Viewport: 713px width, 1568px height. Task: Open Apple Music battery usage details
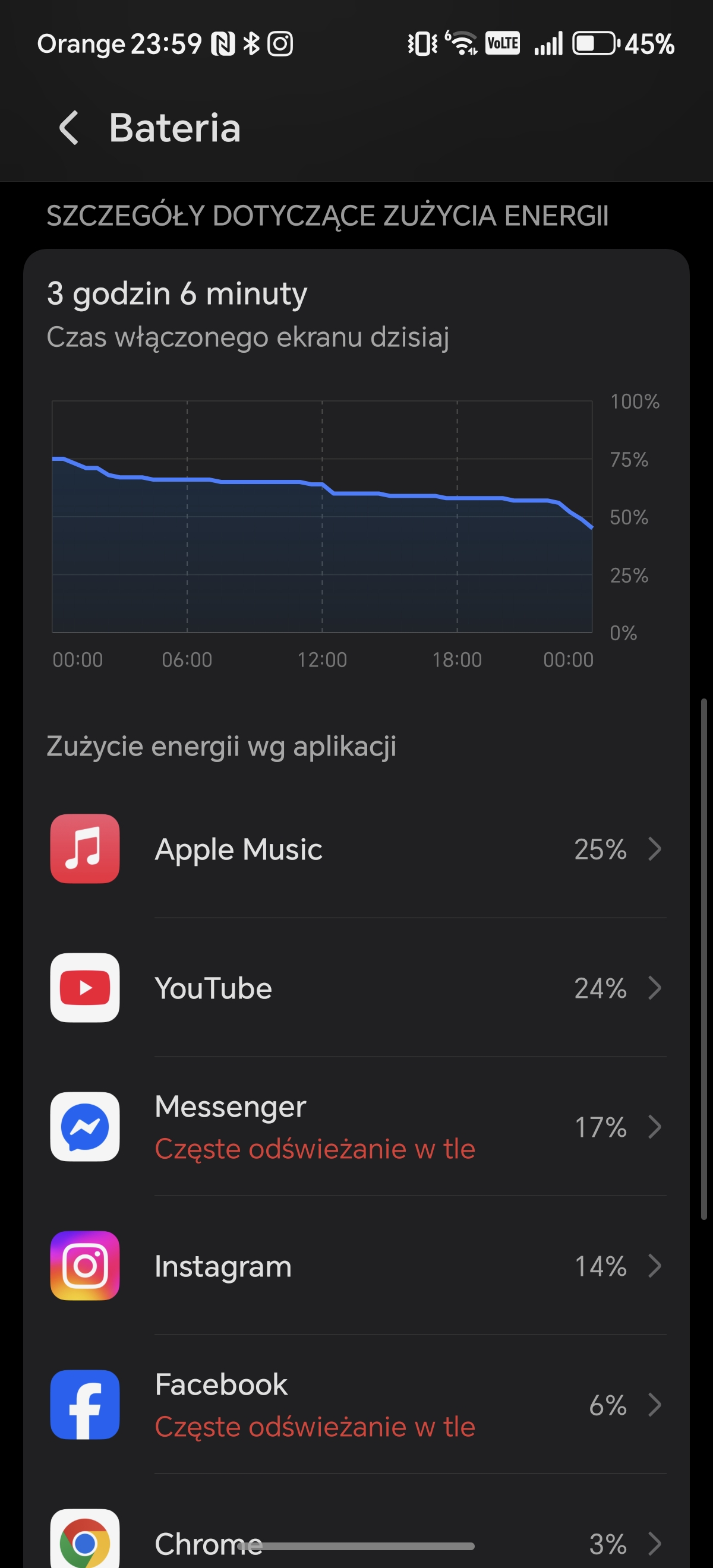[356, 849]
